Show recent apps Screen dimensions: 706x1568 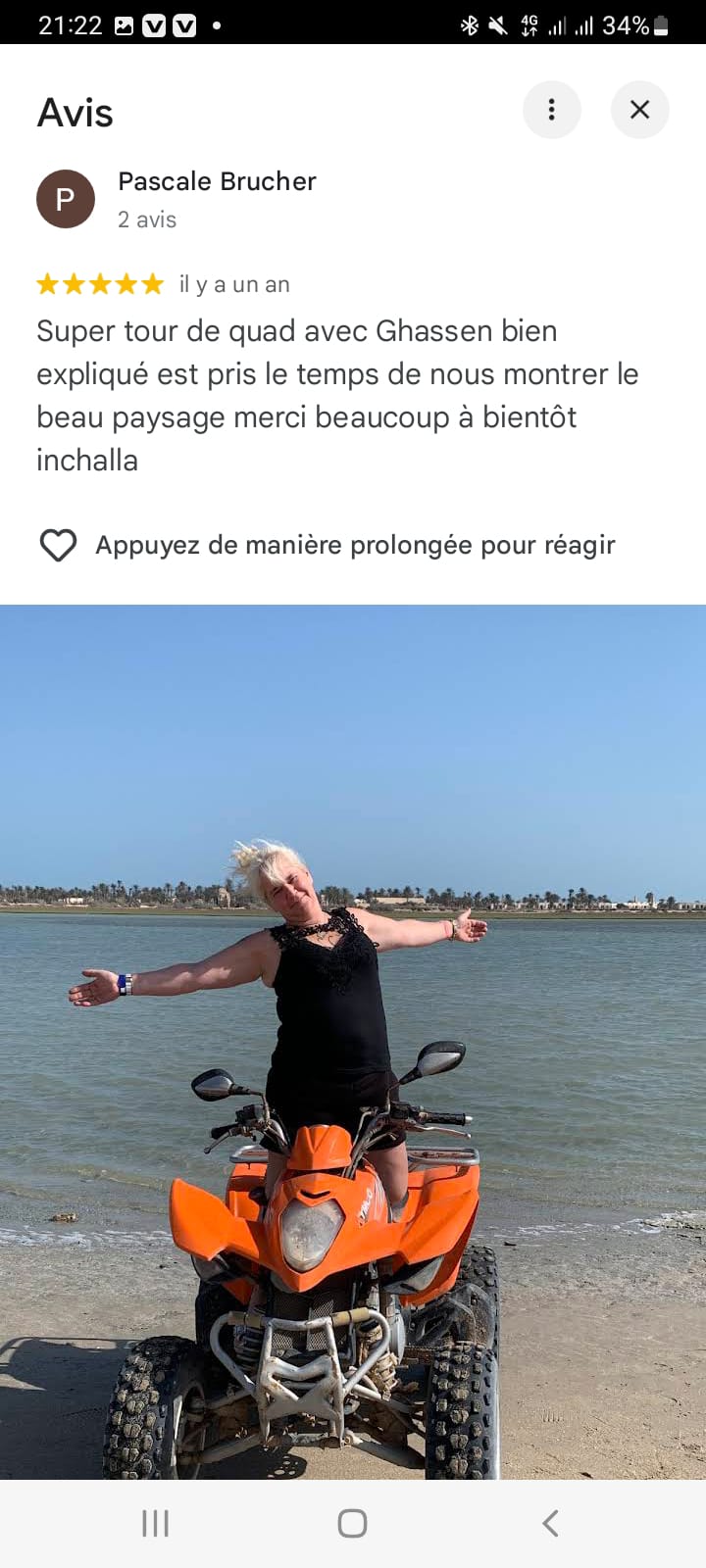click(155, 1523)
